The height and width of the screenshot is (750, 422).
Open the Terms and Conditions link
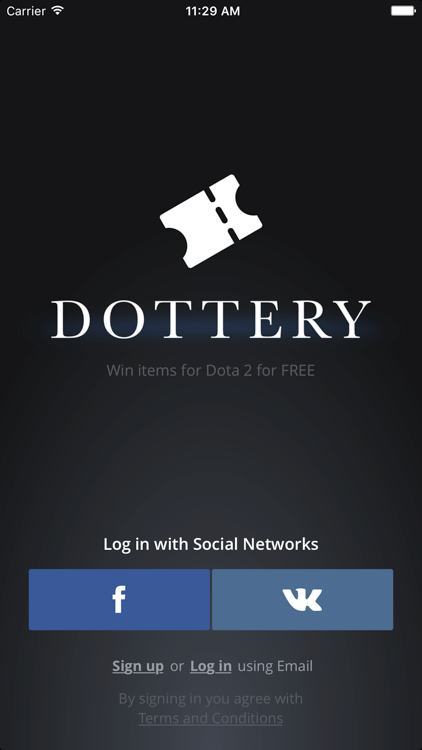click(x=211, y=718)
